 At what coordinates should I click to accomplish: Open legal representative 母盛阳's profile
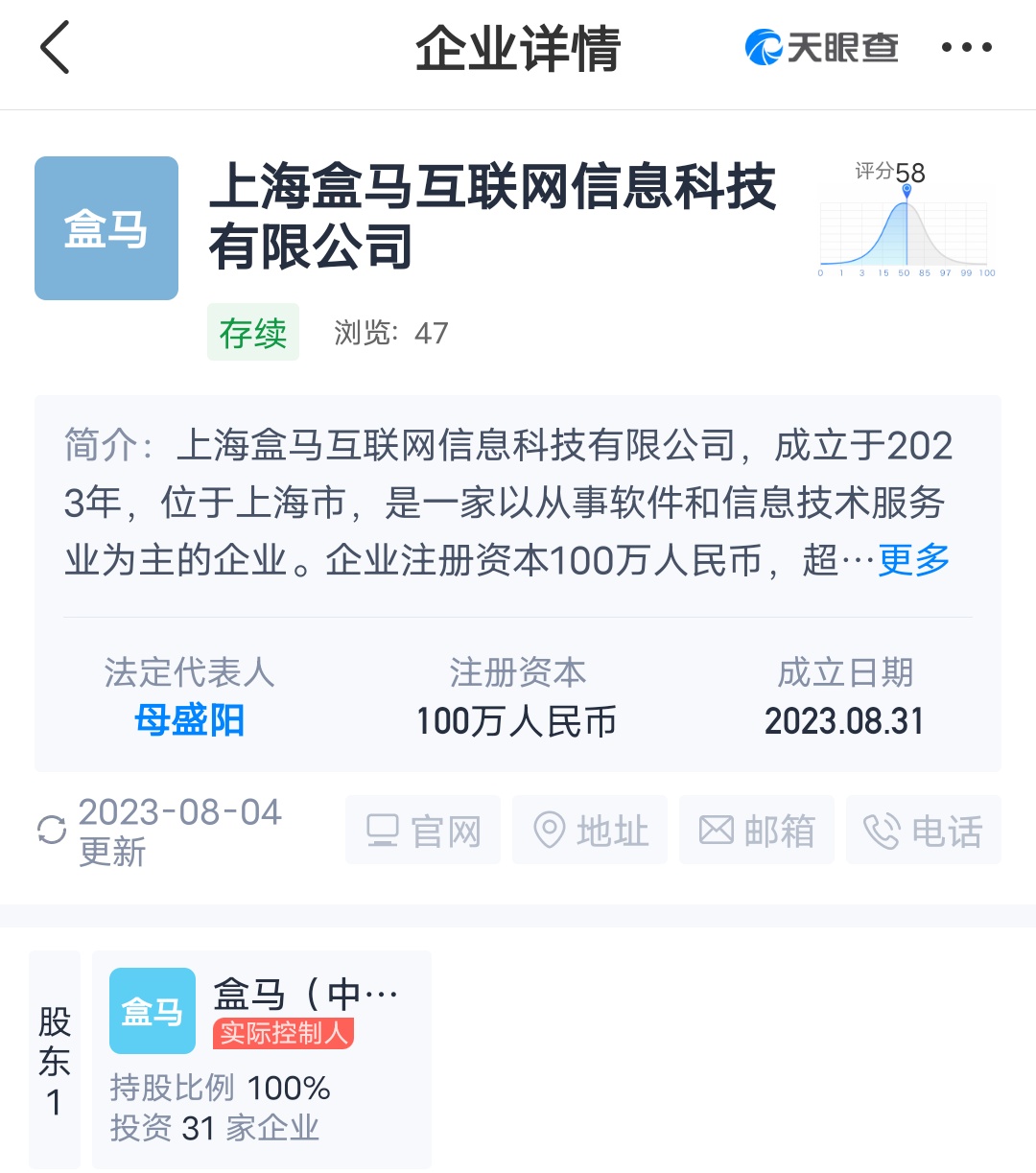[x=189, y=720]
